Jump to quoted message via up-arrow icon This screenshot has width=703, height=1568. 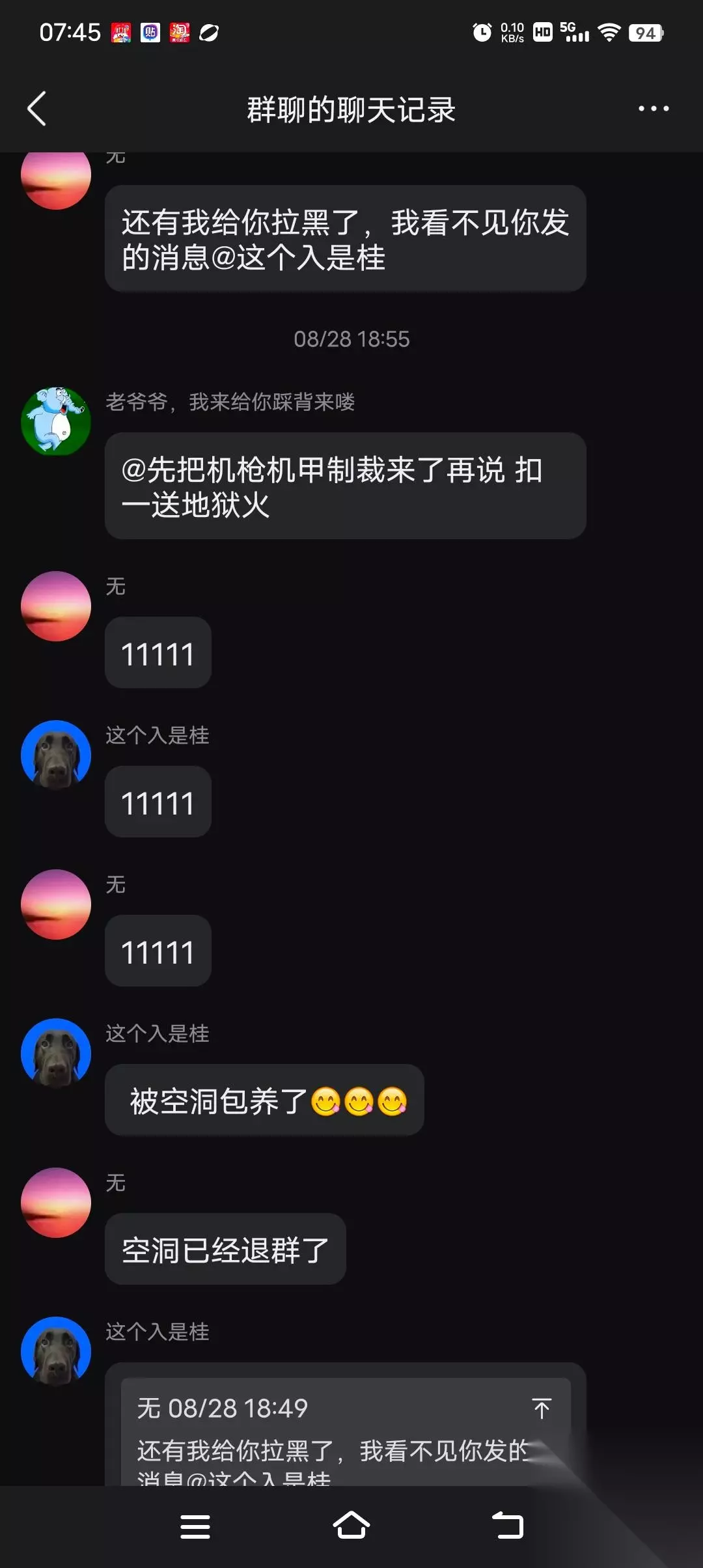click(542, 1408)
